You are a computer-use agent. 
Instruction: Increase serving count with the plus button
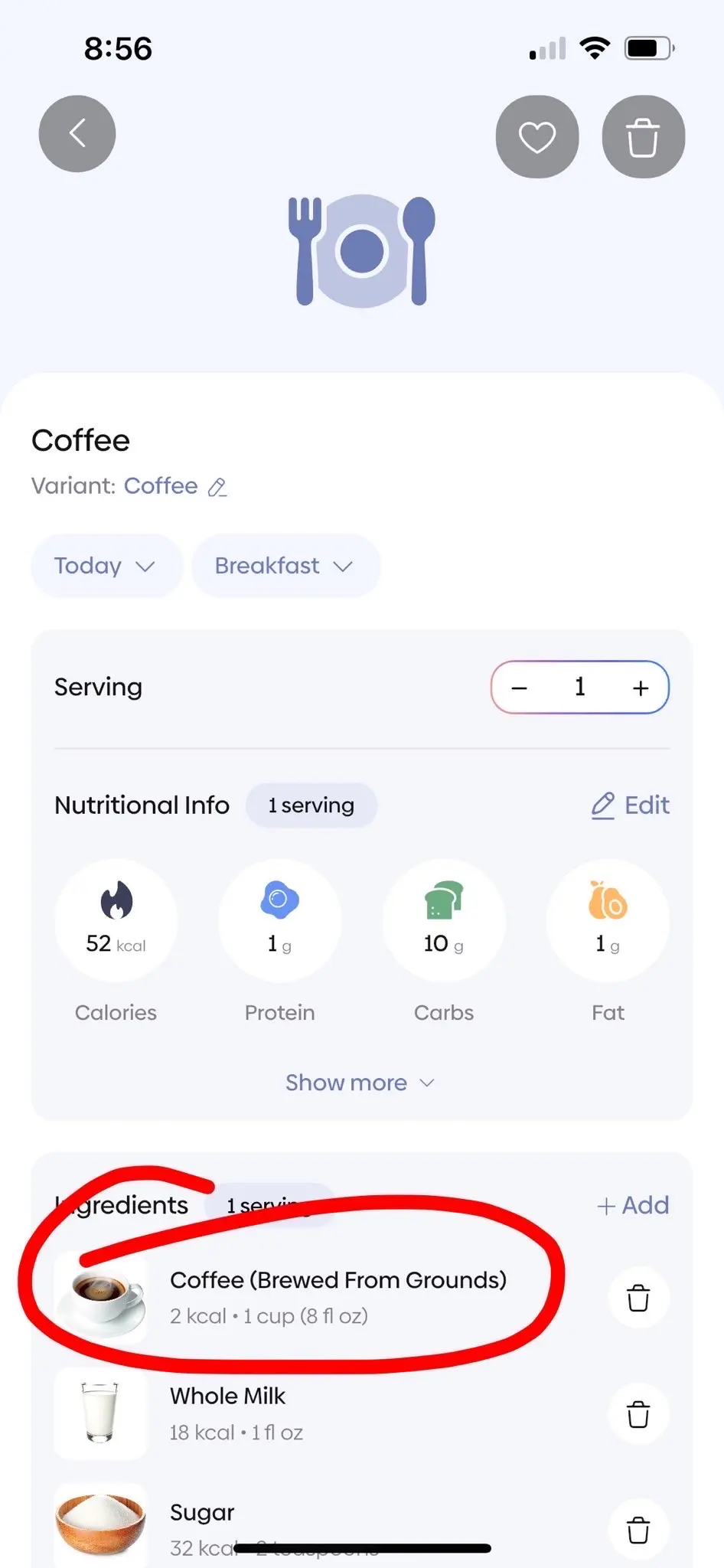[640, 688]
